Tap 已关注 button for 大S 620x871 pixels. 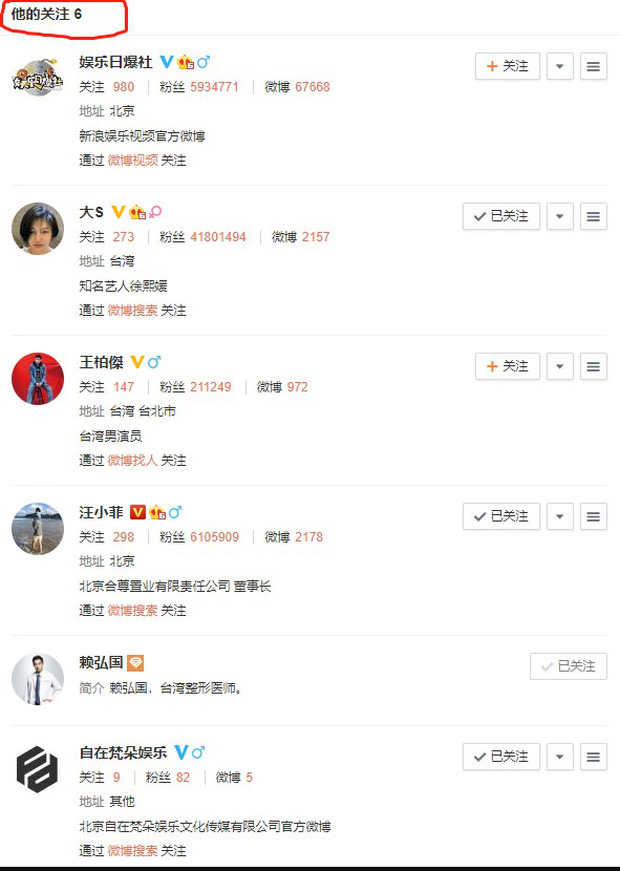[x=501, y=216]
